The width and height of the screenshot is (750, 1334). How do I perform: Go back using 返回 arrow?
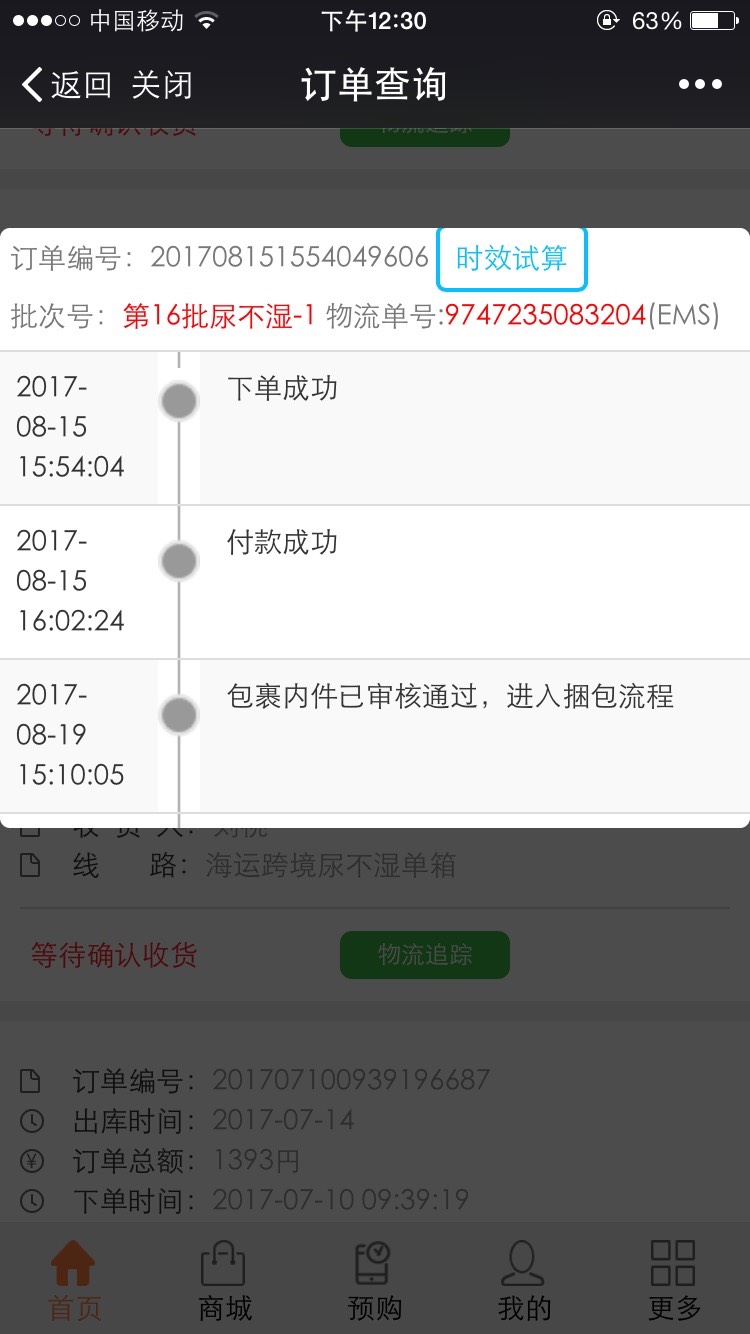(66, 85)
